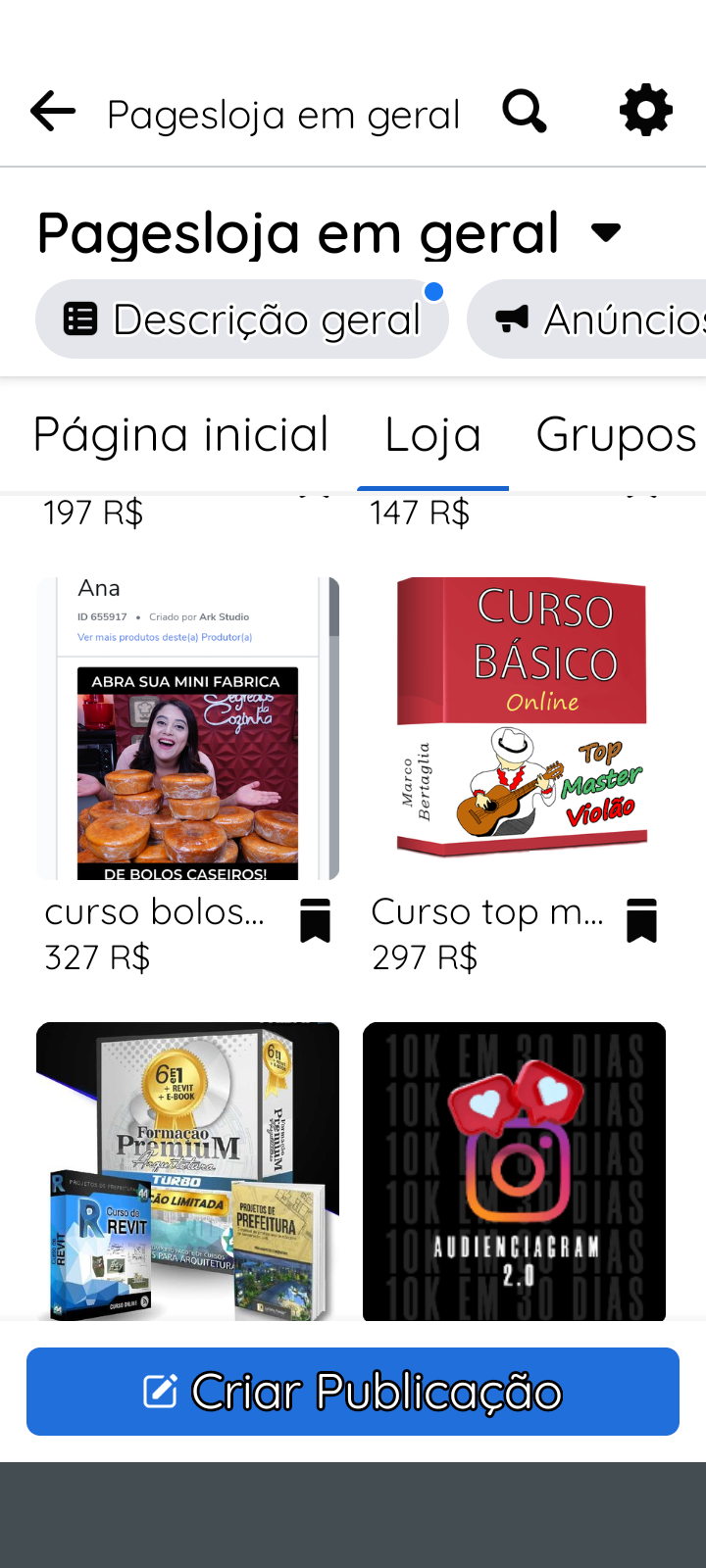Screen dimensions: 706x1568
Task: Tap Criar Publicação button
Action: point(353,1392)
